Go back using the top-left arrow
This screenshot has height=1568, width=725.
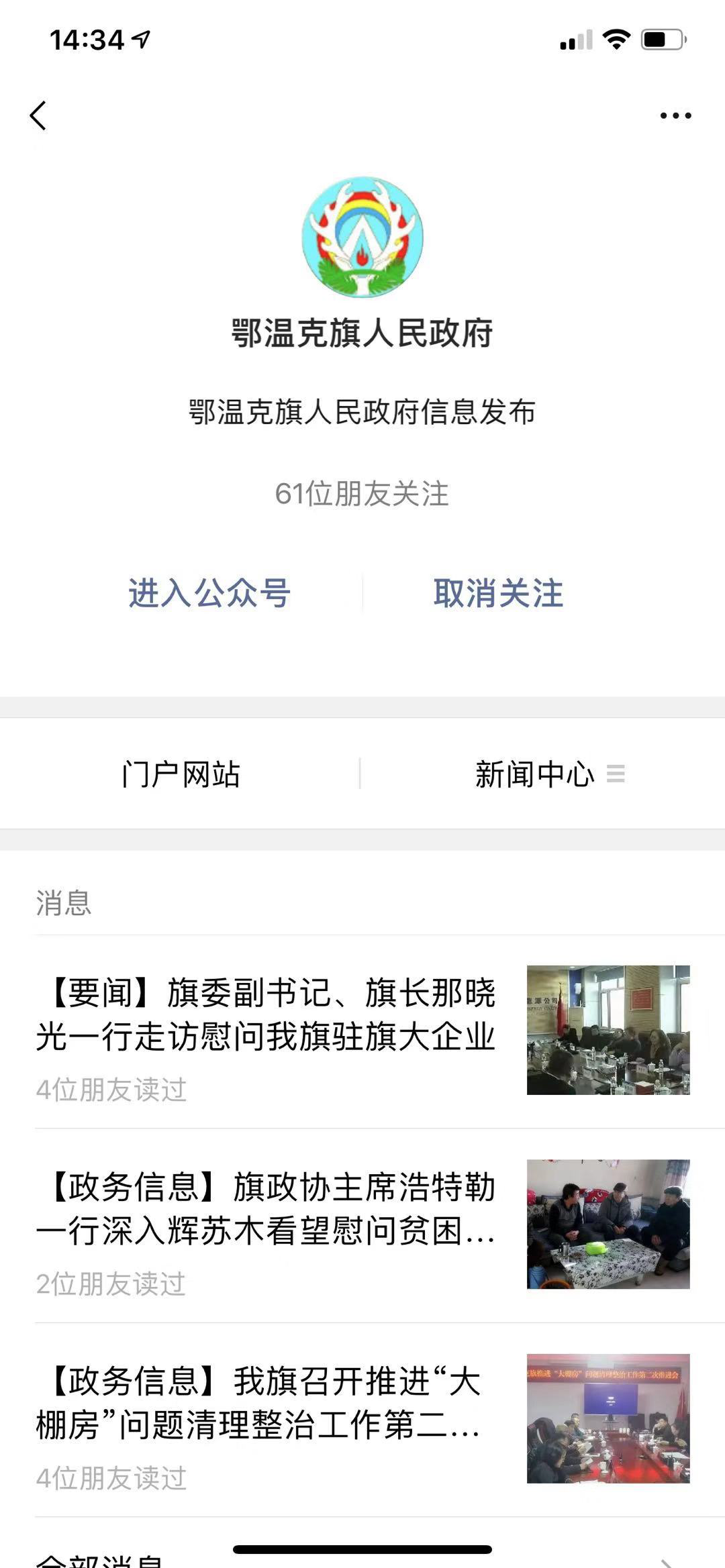coord(38,115)
